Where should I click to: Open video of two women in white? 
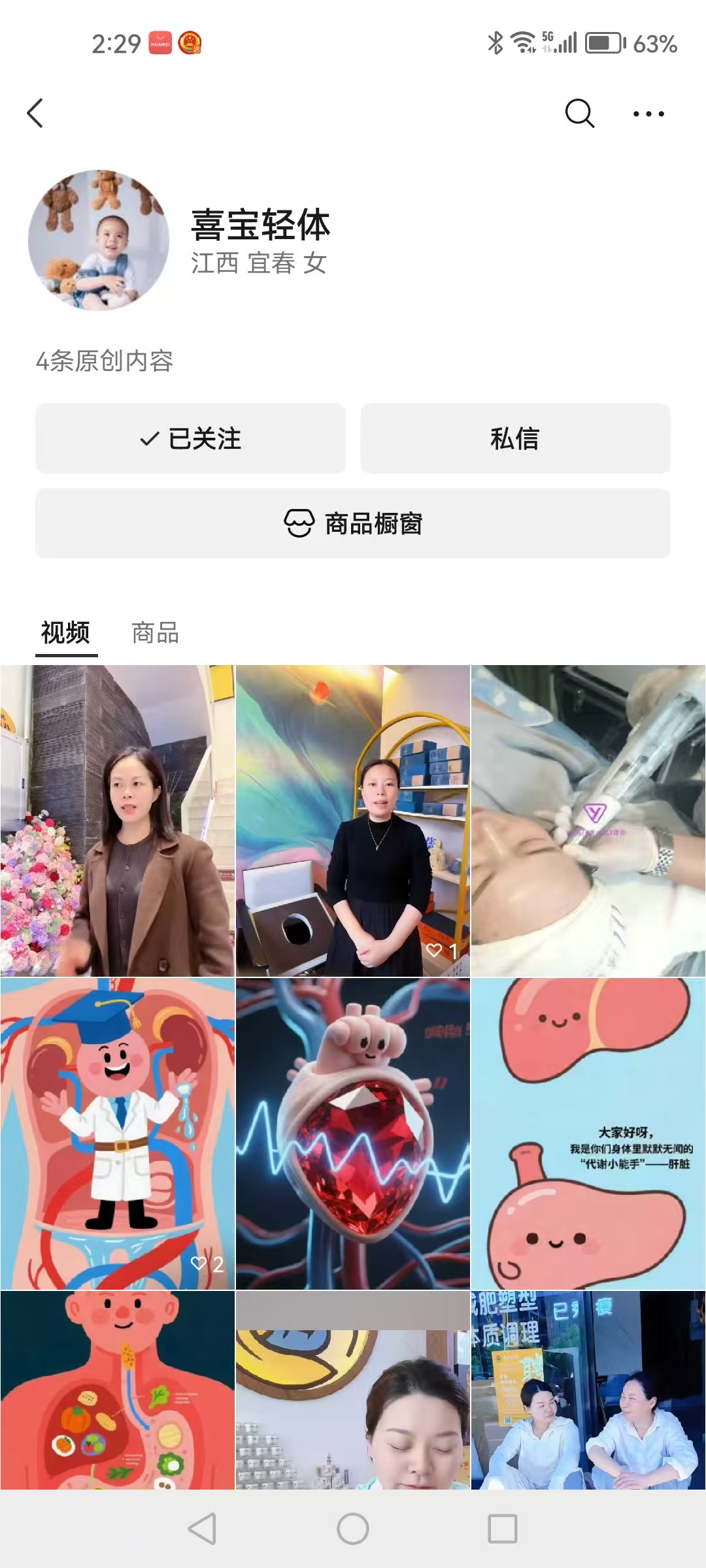tap(588, 1390)
